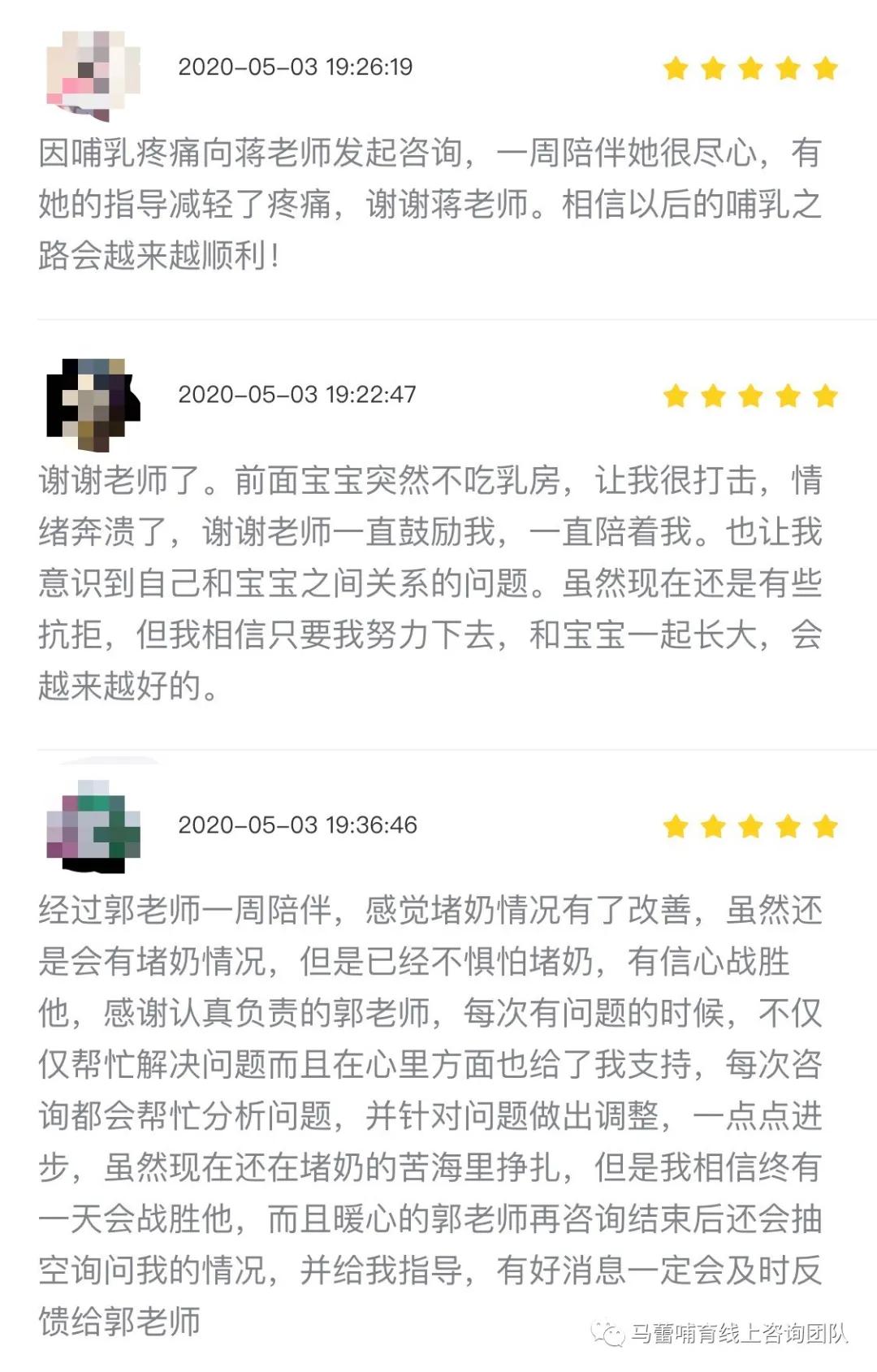Click the second star of the top review rating
Screen dimensions: 877x1372
(712, 69)
